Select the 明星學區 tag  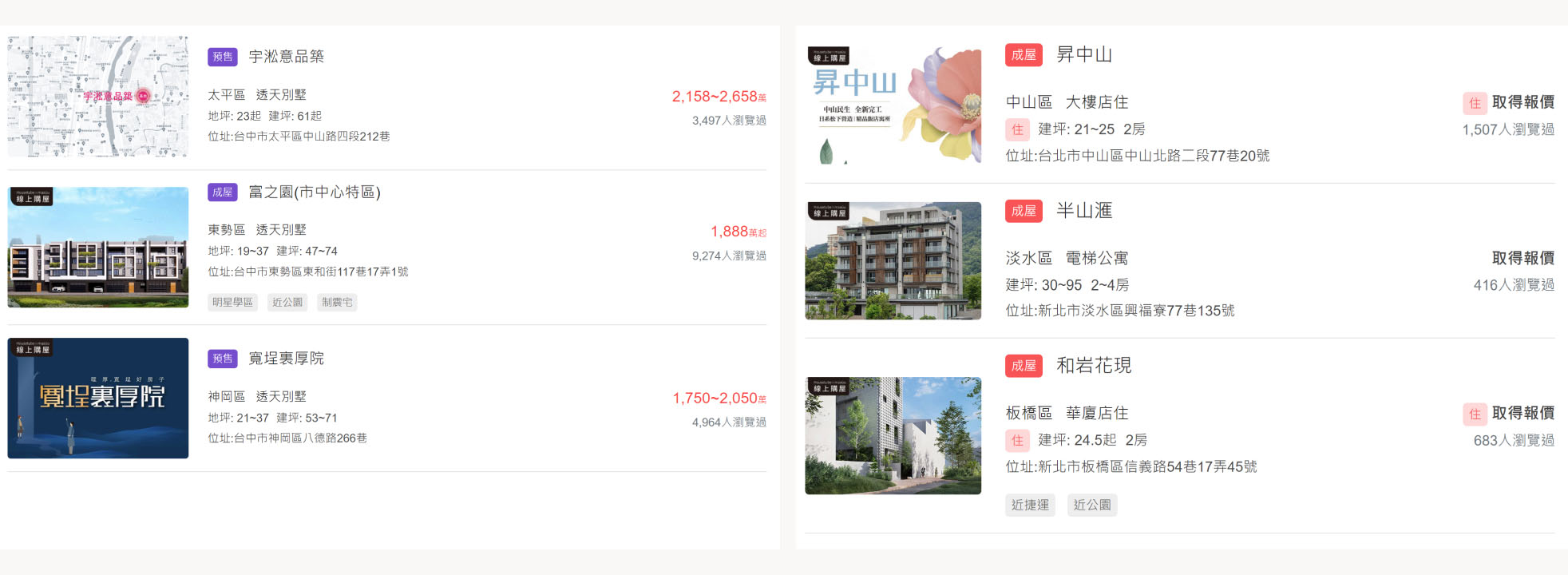[x=232, y=303]
